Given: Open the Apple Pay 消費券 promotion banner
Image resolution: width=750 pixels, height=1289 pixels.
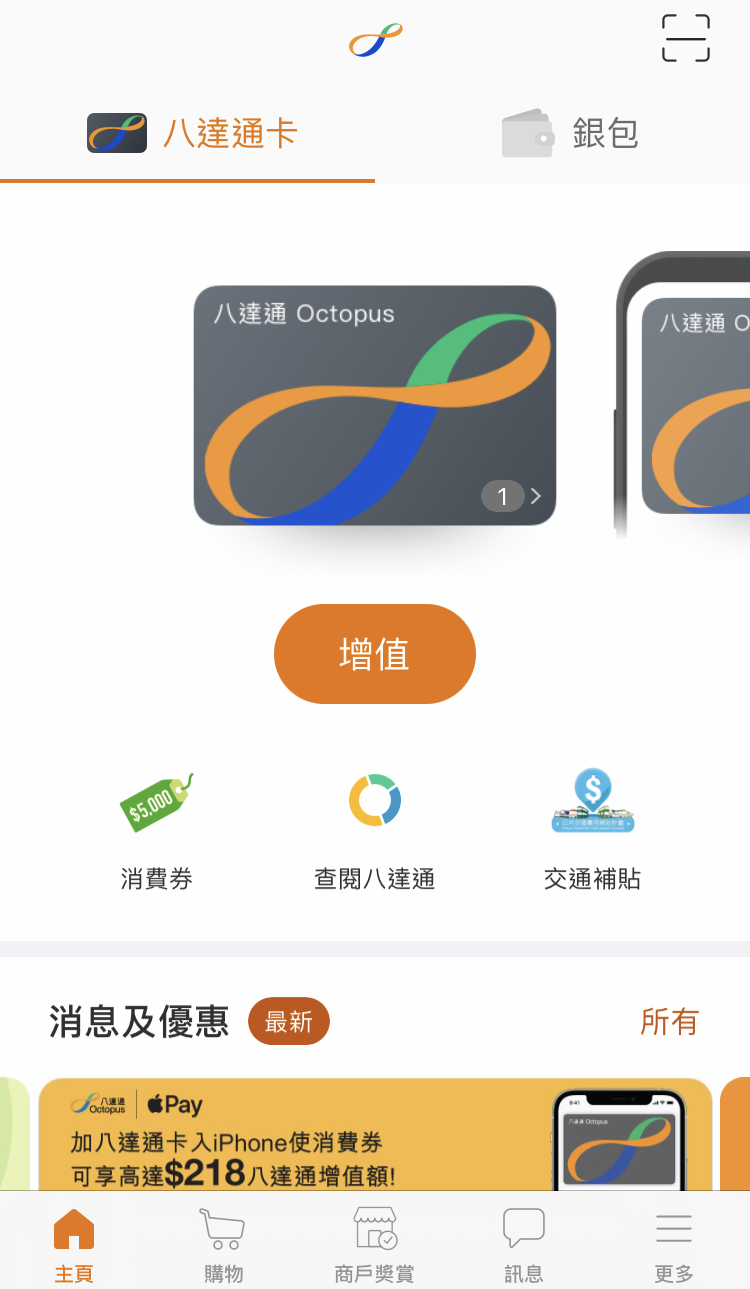Looking at the screenshot, I should pyautogui.click(x=375, y=1135).
